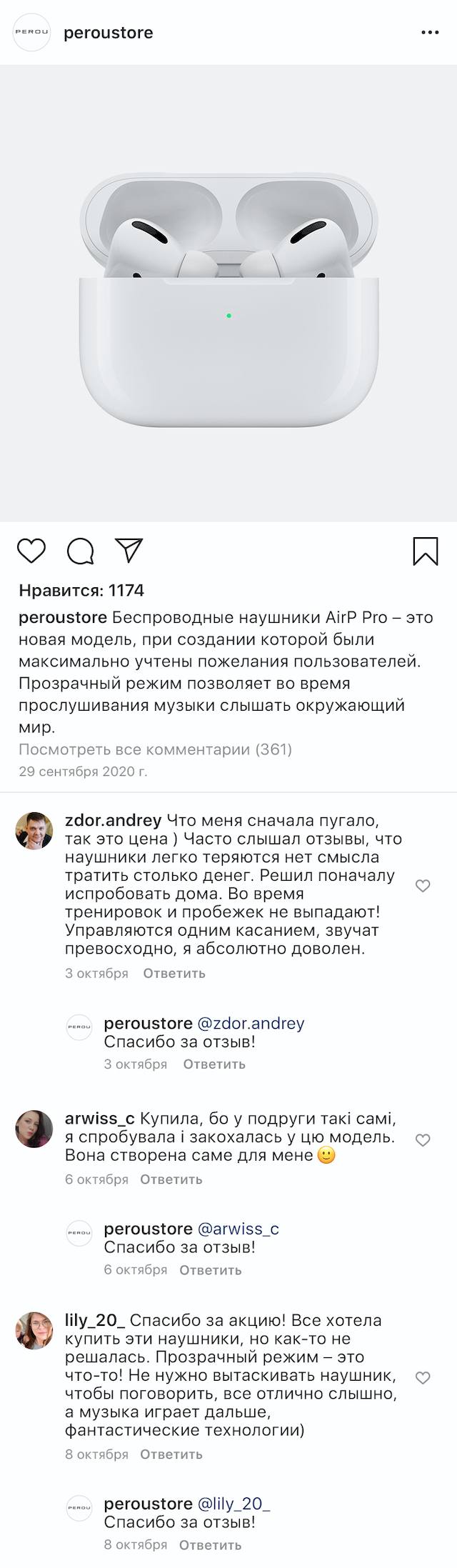Open the AirP Pro product image
The width and height of the screenshot is (457, 1568).
(228, 293)
